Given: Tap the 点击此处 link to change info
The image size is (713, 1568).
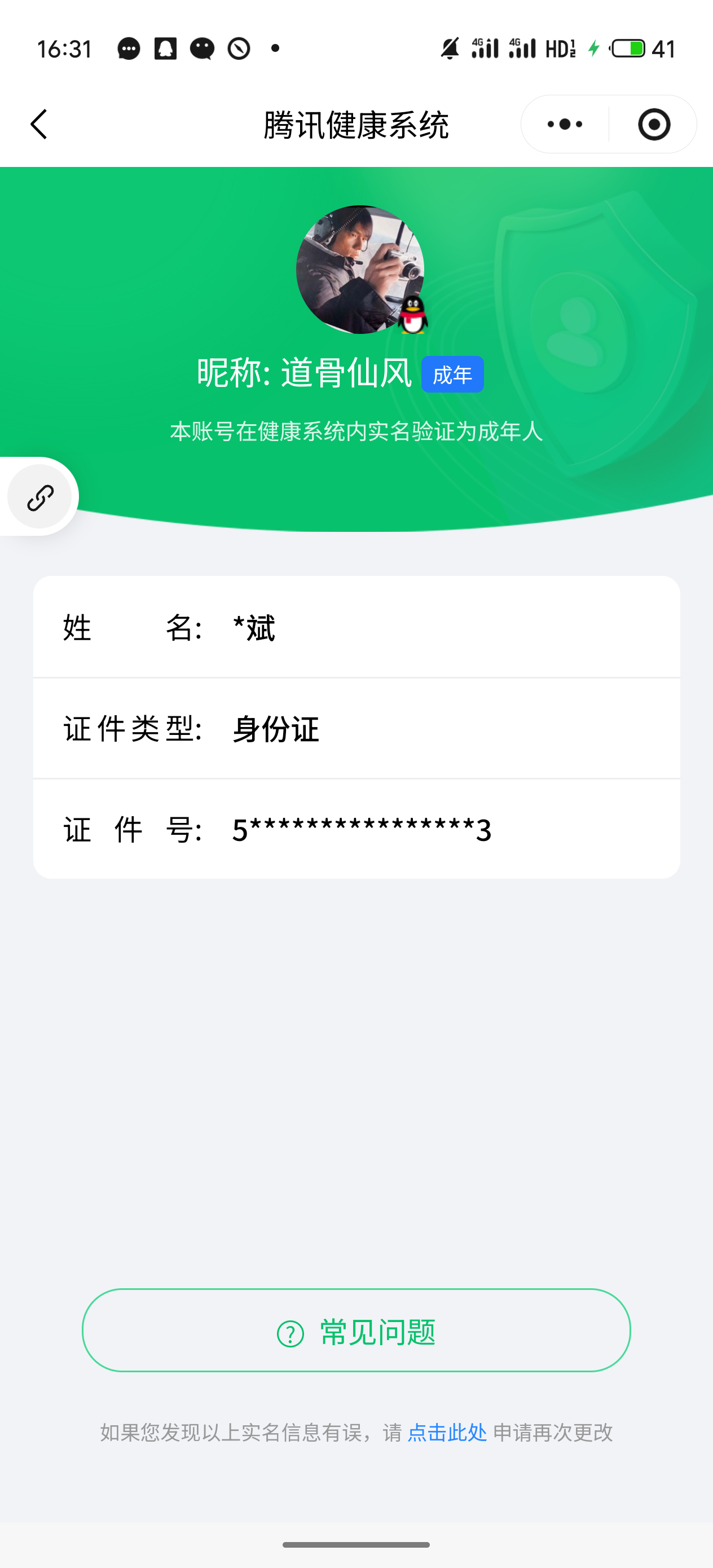Looking at the screenshot, I should [x=447, y=1433].
